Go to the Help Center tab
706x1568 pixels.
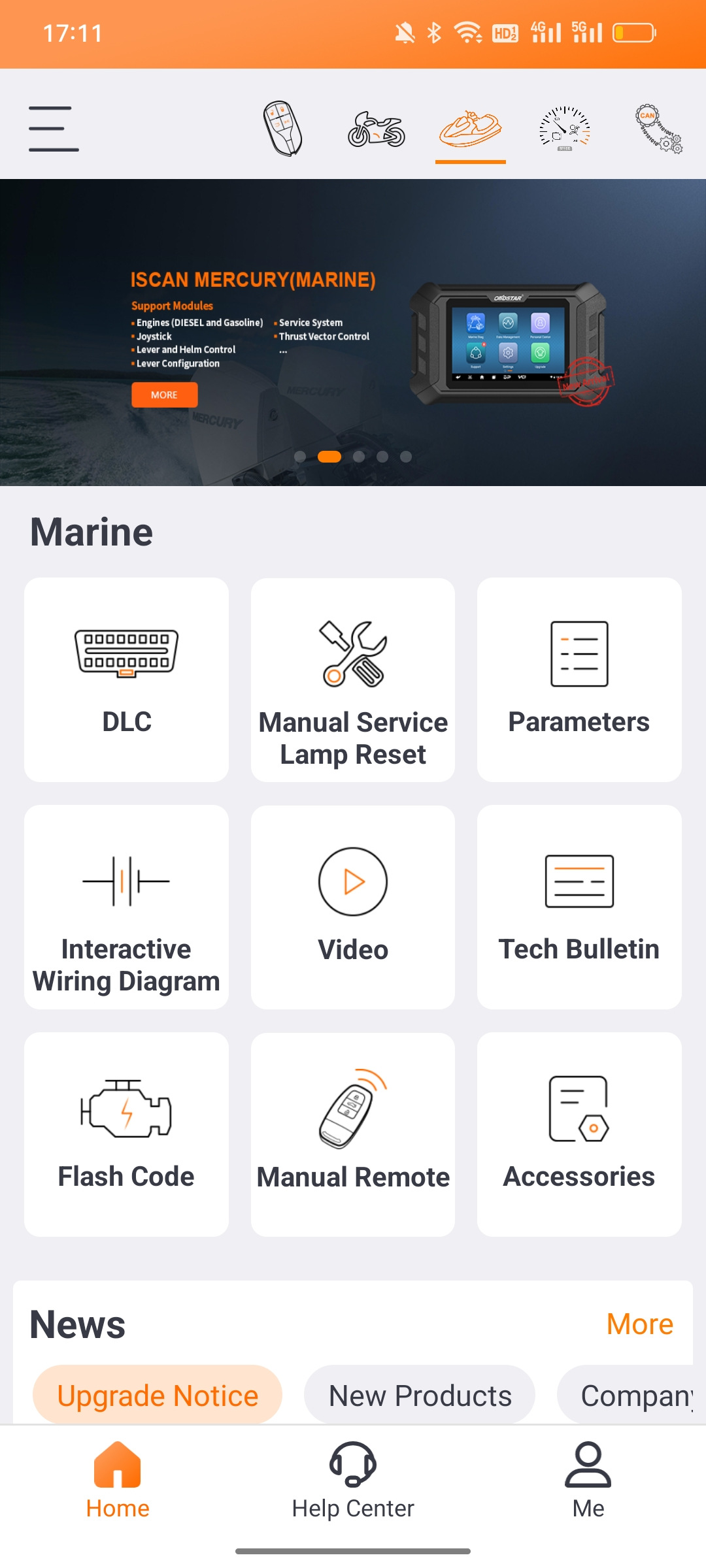pos(353,1481)
